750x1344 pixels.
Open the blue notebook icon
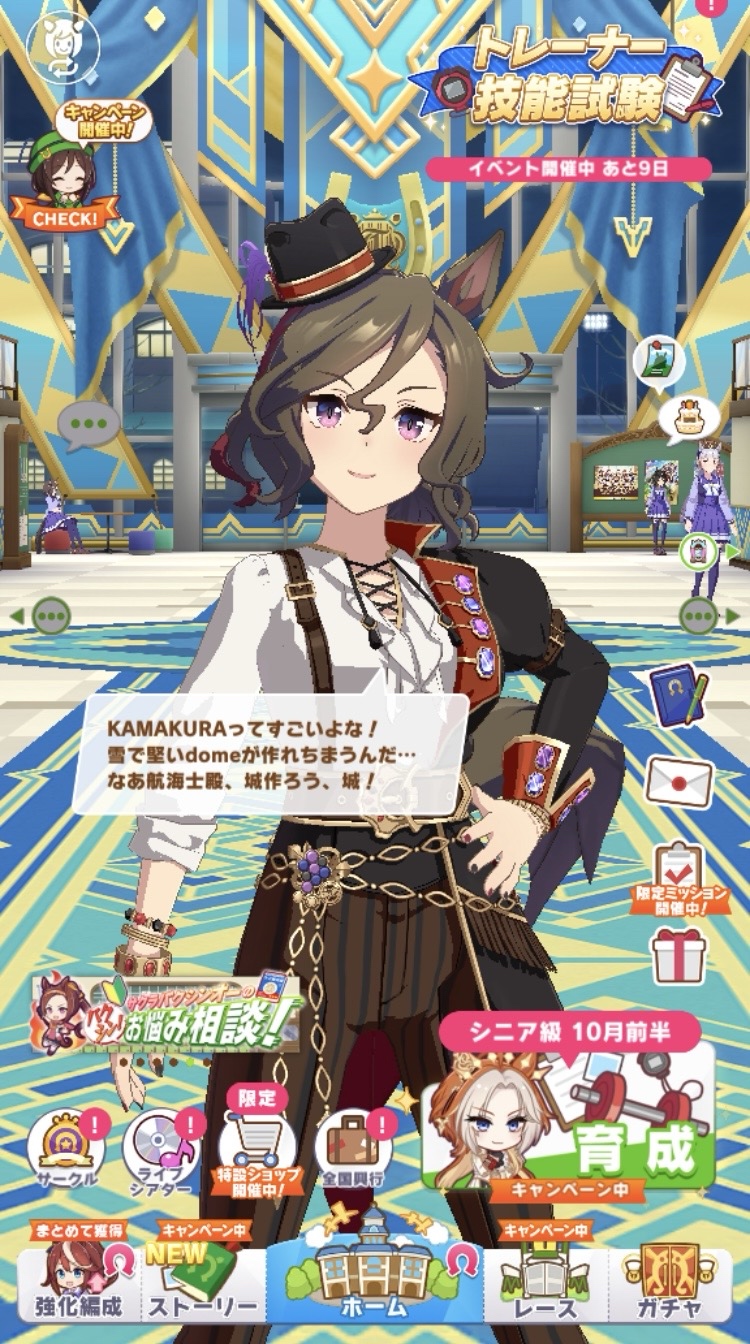[679, 695]
